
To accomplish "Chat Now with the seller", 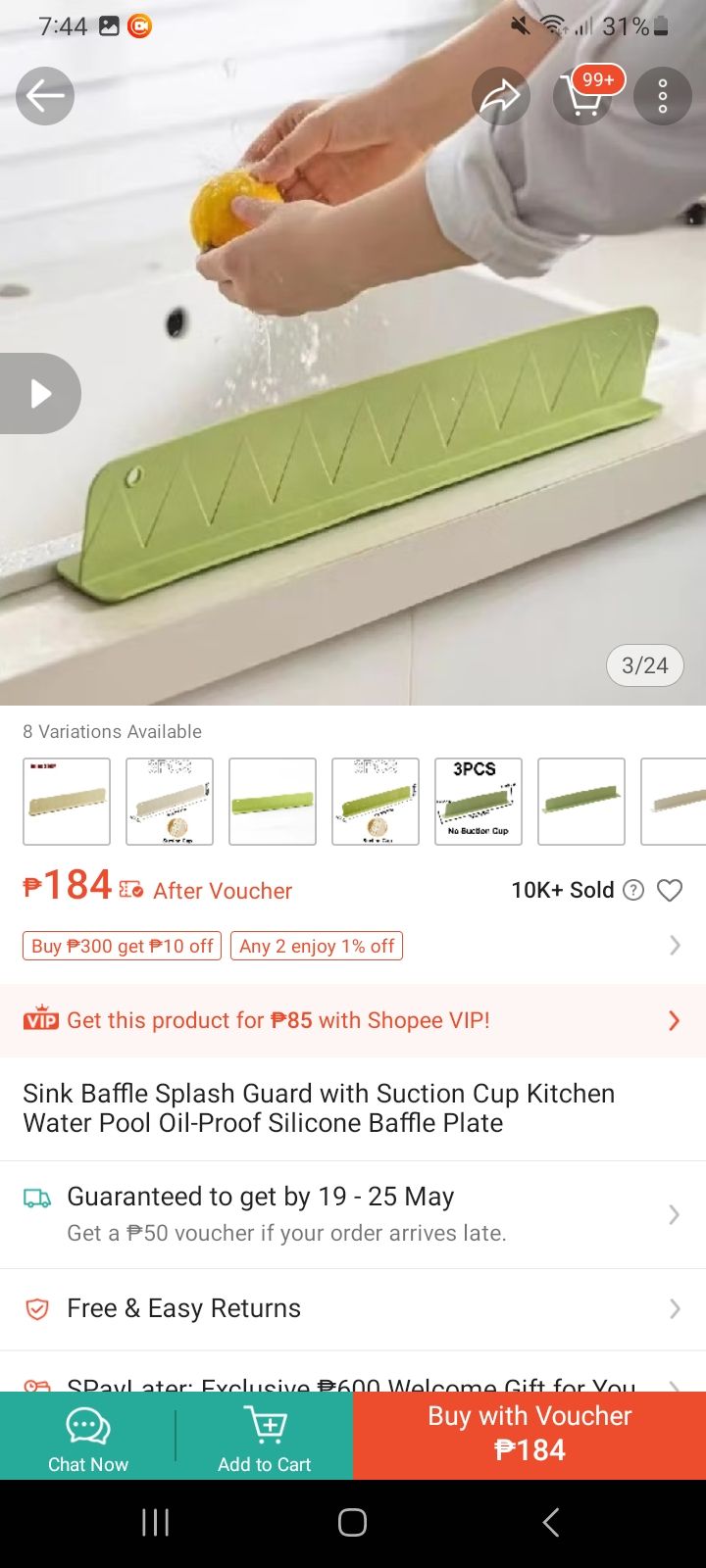I will tap(88, 1436).
